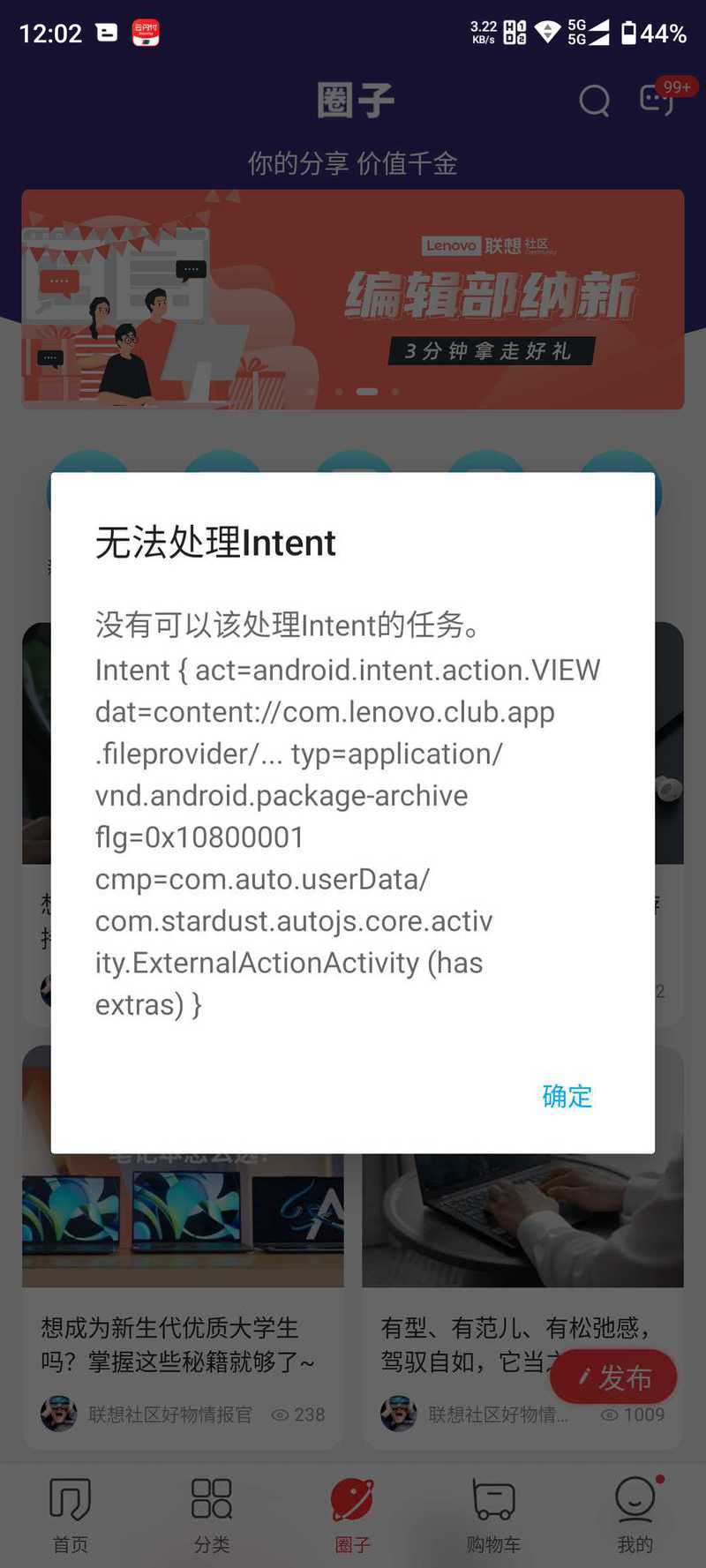This screenshot has height=1568, width=706.
Task: Confirm the dialog with 确定
Action: (x=567, y=1096)
